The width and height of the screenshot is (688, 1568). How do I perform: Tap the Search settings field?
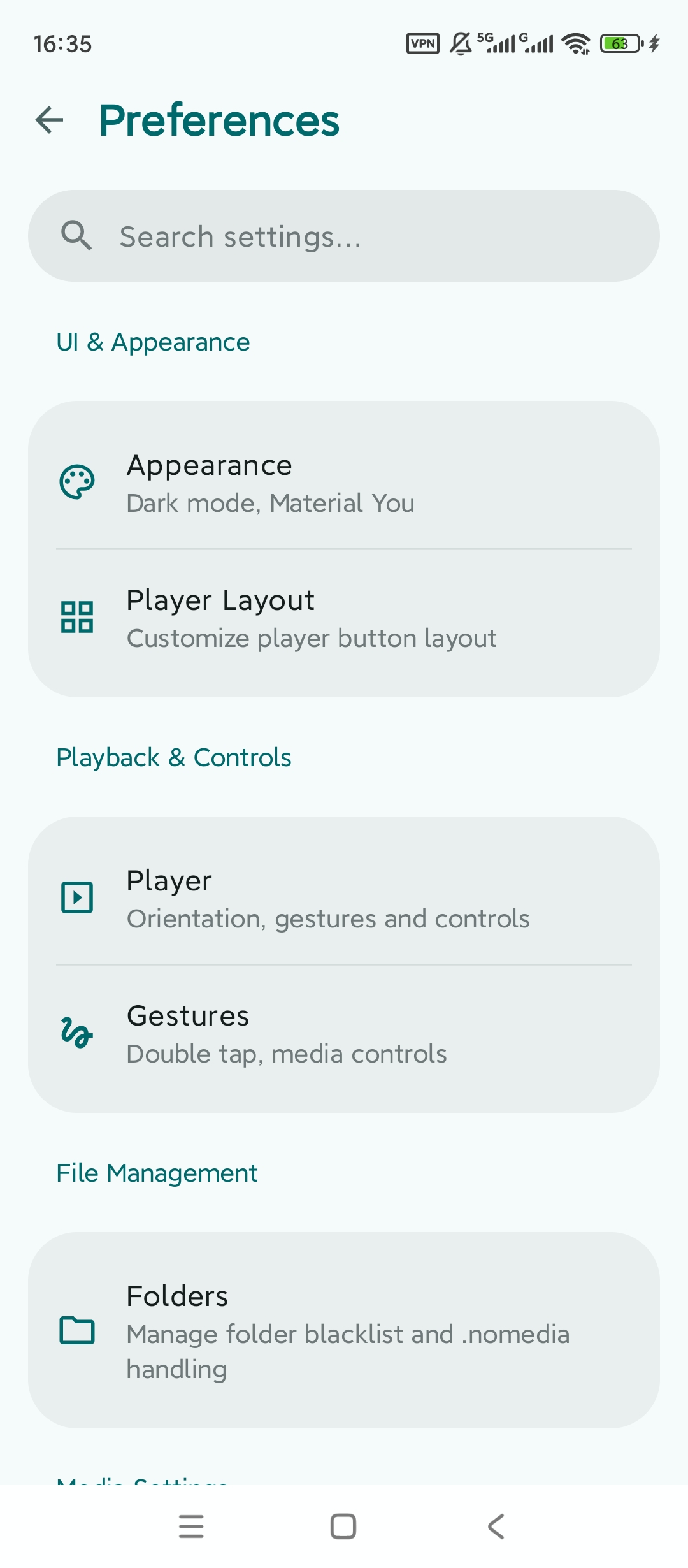click(x=344, y=236)
